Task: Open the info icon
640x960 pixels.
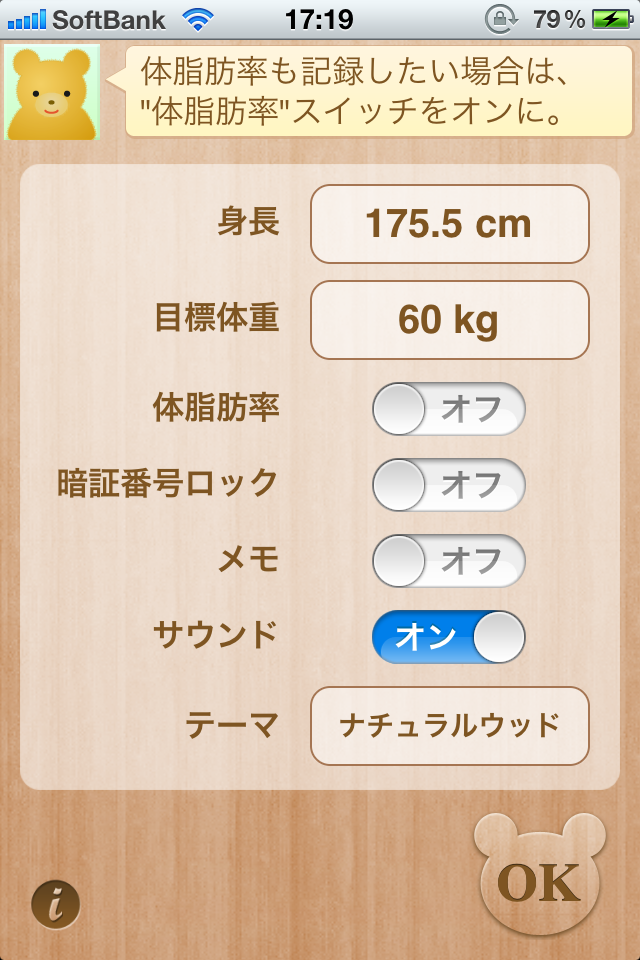Action: pyautogui.click(x=56, y=905)
